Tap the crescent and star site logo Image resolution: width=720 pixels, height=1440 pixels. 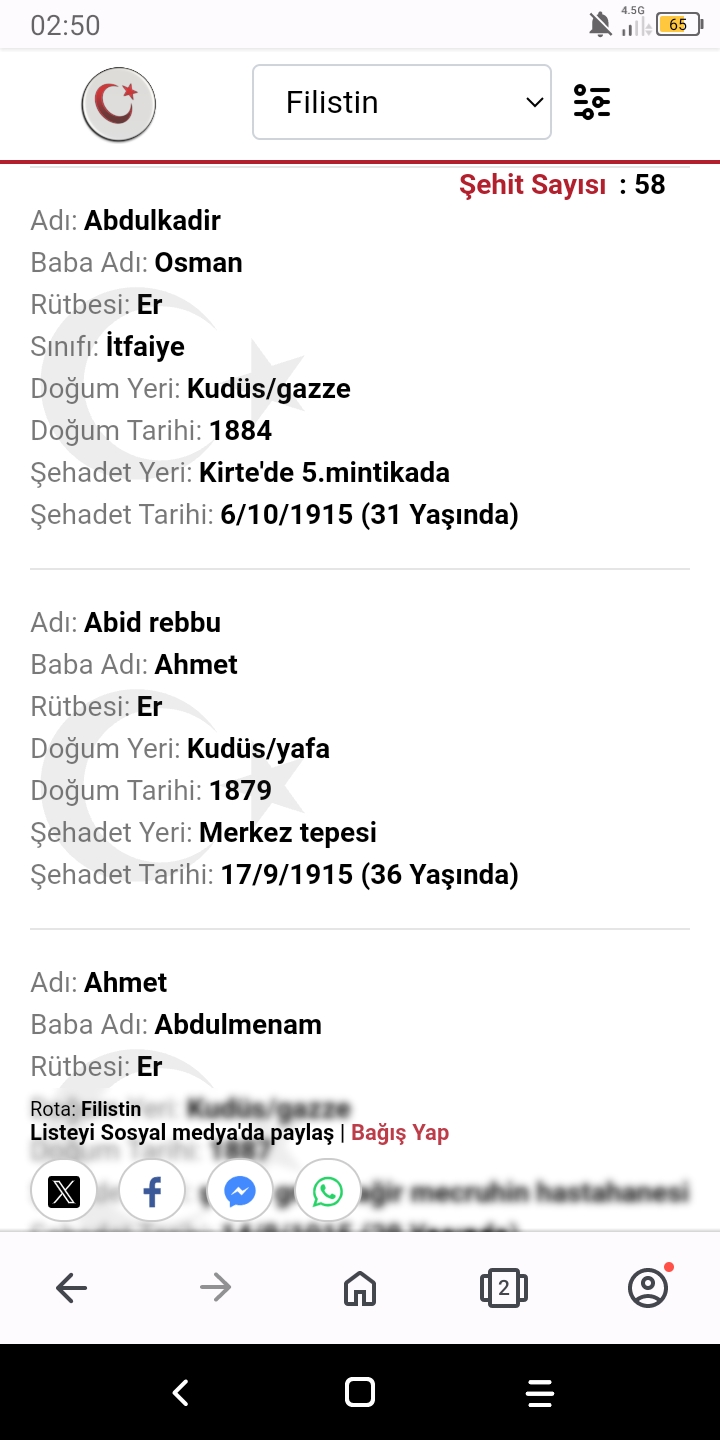tap(119, 103)
